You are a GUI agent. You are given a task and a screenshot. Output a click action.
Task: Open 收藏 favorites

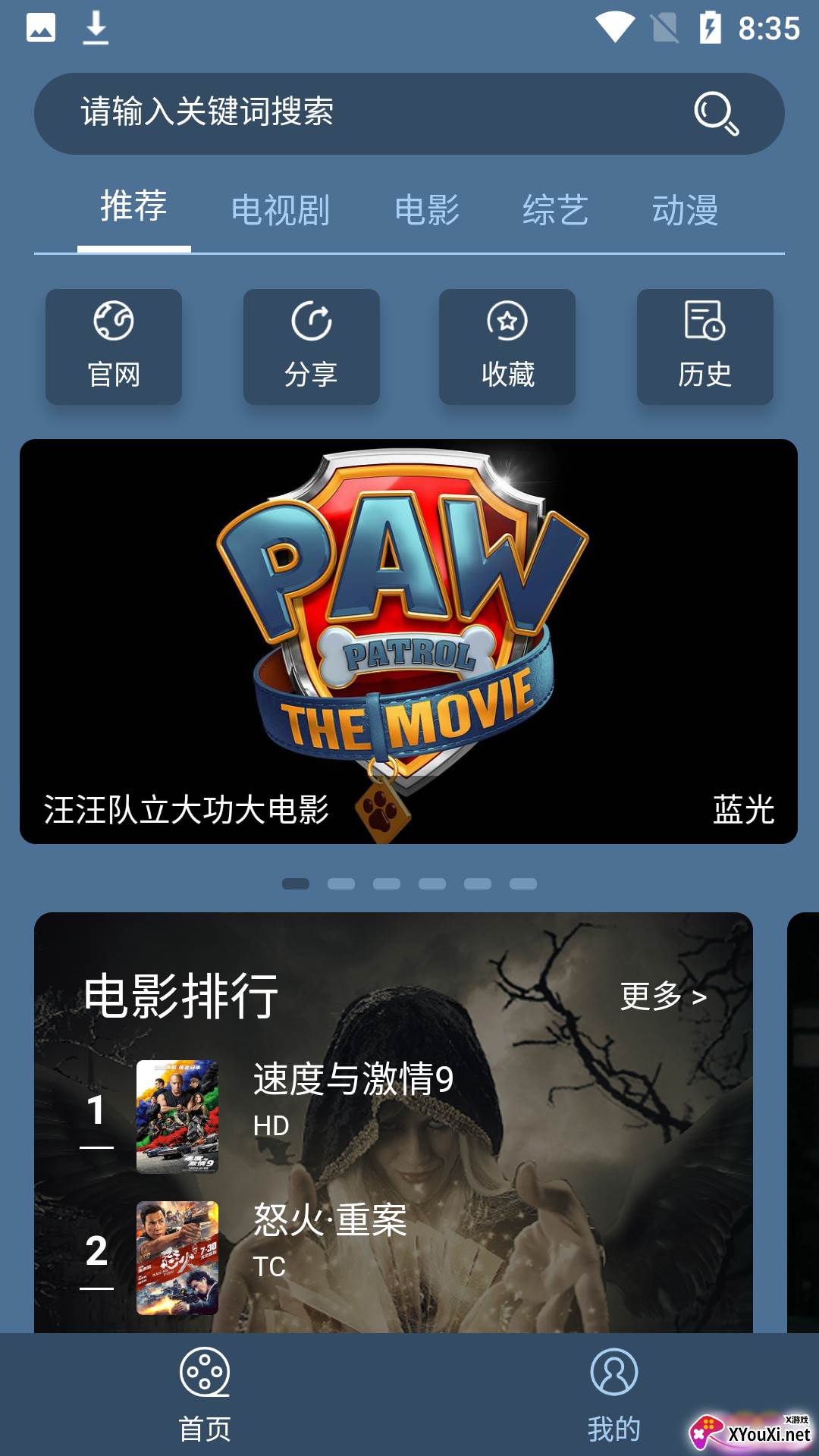(507, 347)
